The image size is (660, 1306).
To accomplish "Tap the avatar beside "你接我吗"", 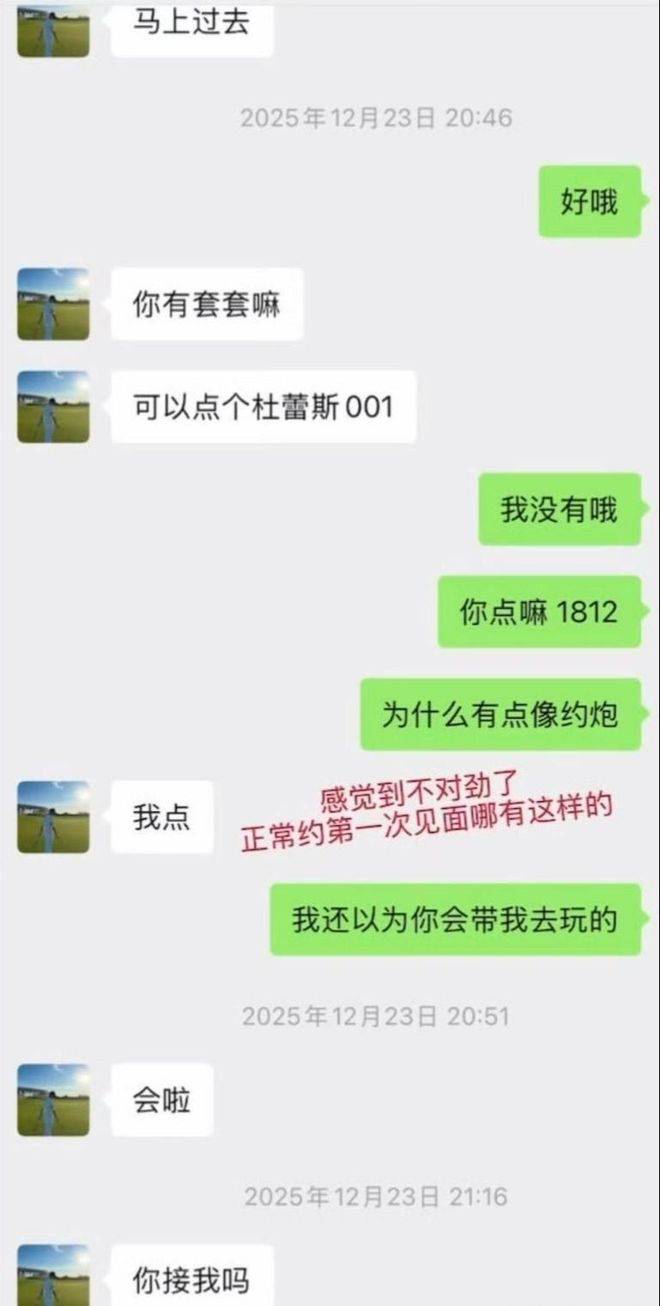I will pos(53,1276).
